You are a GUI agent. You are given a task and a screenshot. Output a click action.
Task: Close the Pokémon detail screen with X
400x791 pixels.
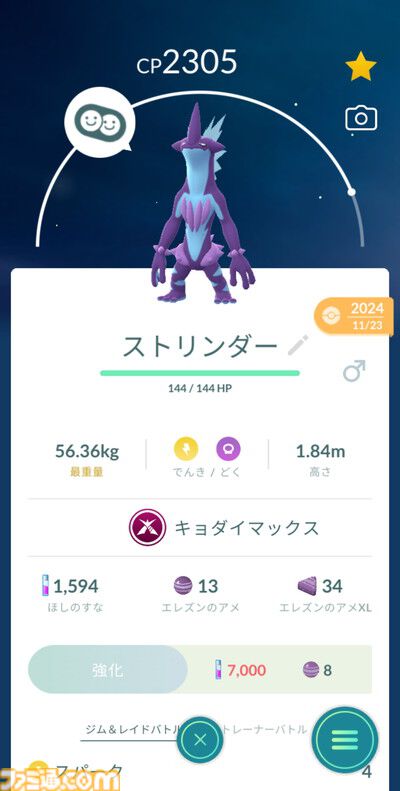point(200,740)
